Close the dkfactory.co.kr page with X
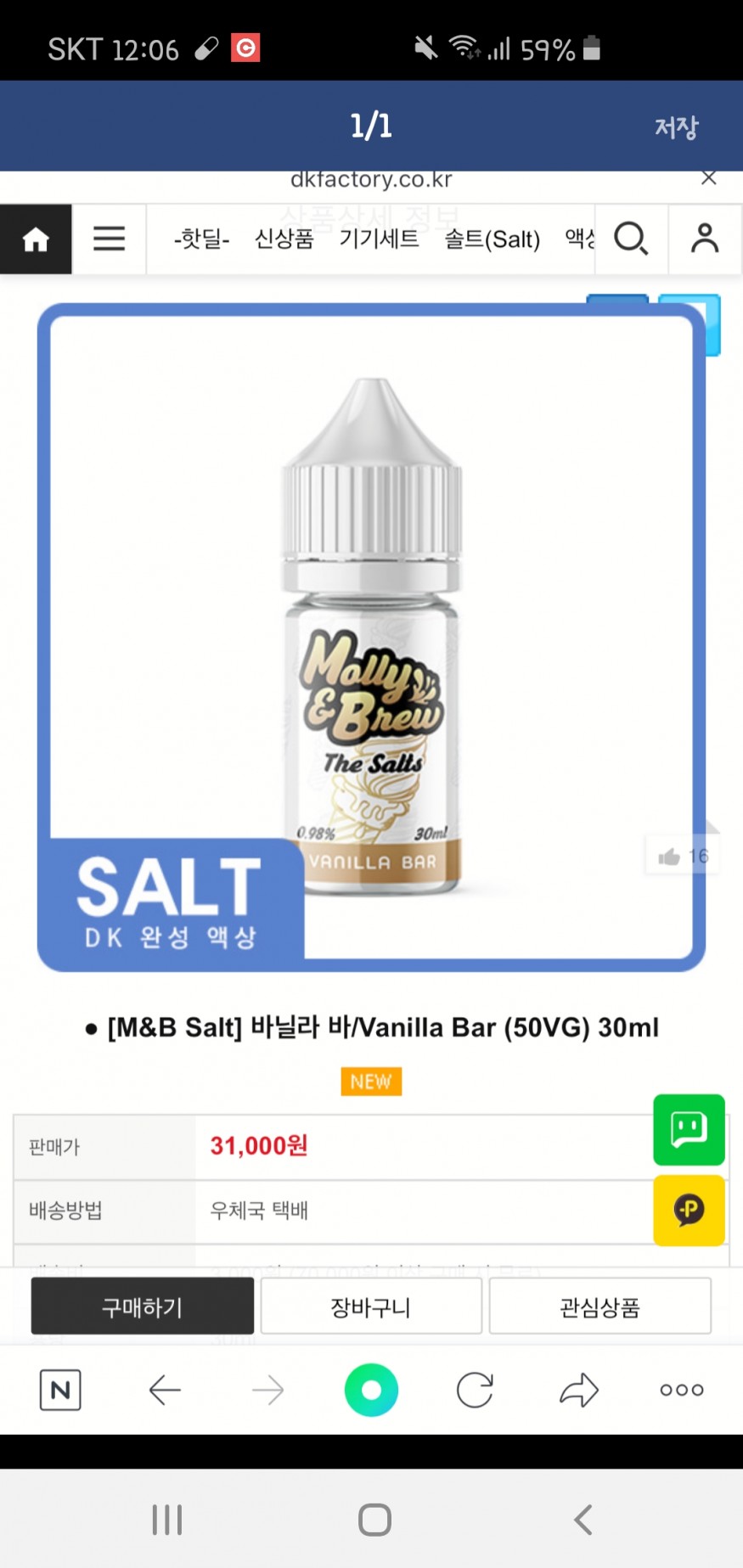Viewport: 743px width, 1568px height. click(x=709, y=178)
